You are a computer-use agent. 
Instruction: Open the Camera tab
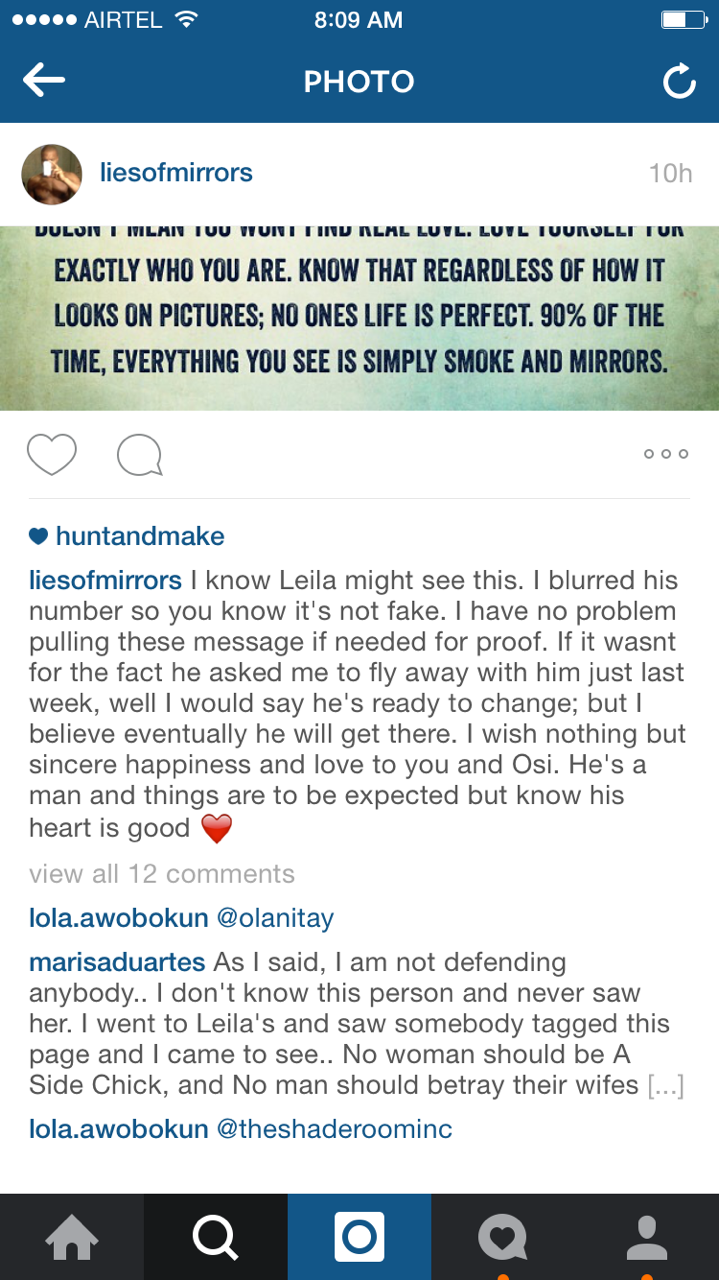[x=359, y=1237]
